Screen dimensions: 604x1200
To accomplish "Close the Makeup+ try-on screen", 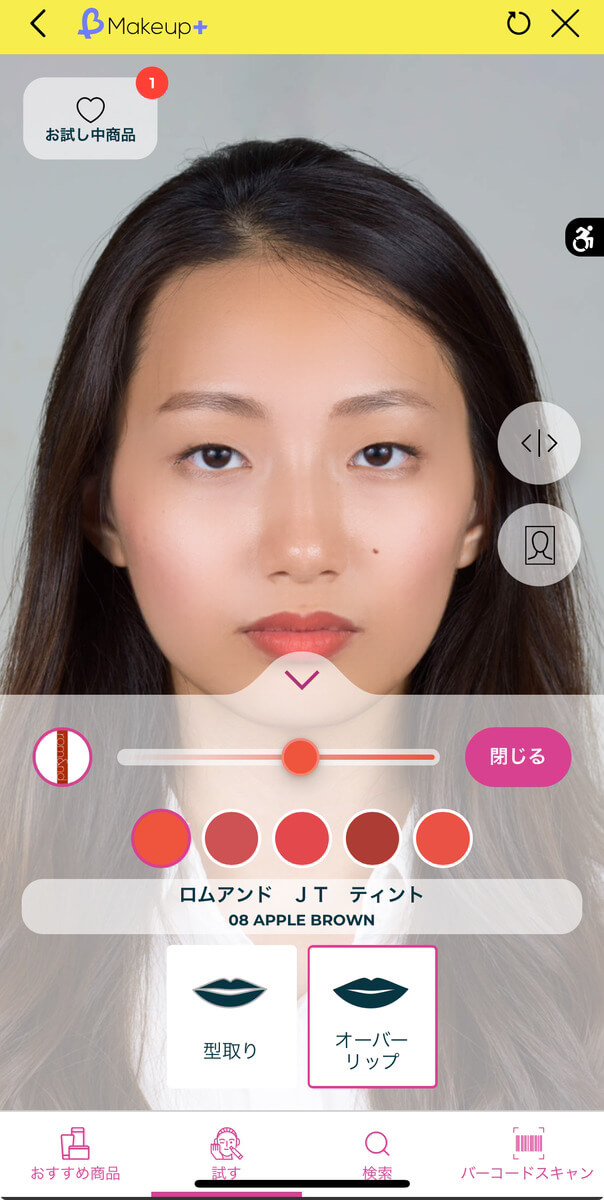I will coord(565,24).
